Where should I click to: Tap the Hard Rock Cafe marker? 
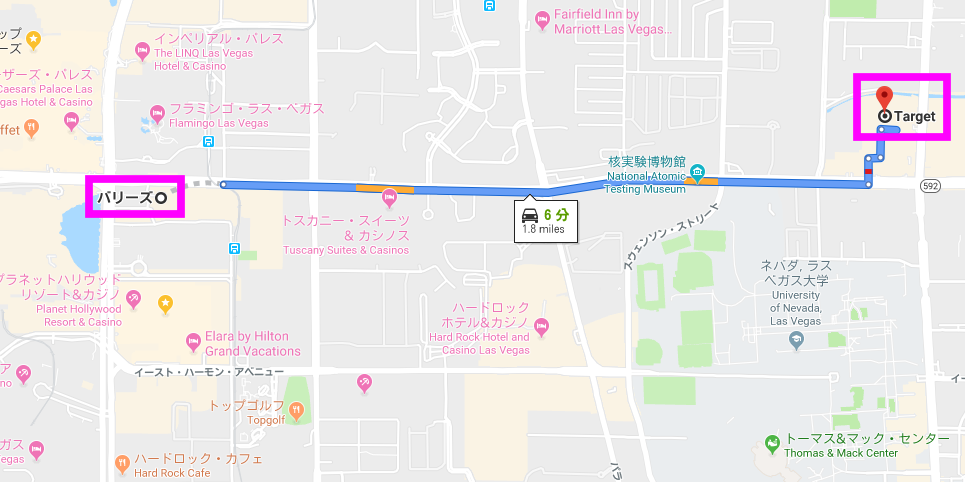(x=121, y=462)
